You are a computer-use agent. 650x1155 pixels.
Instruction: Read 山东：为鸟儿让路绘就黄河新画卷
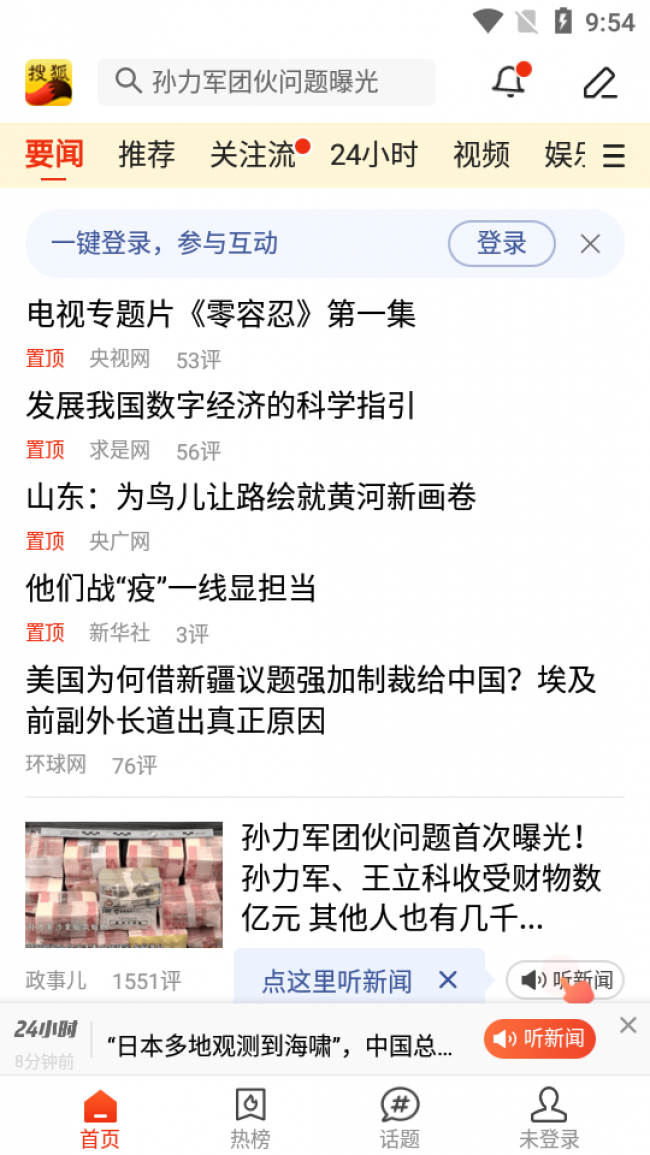click(x=251, y=497)
